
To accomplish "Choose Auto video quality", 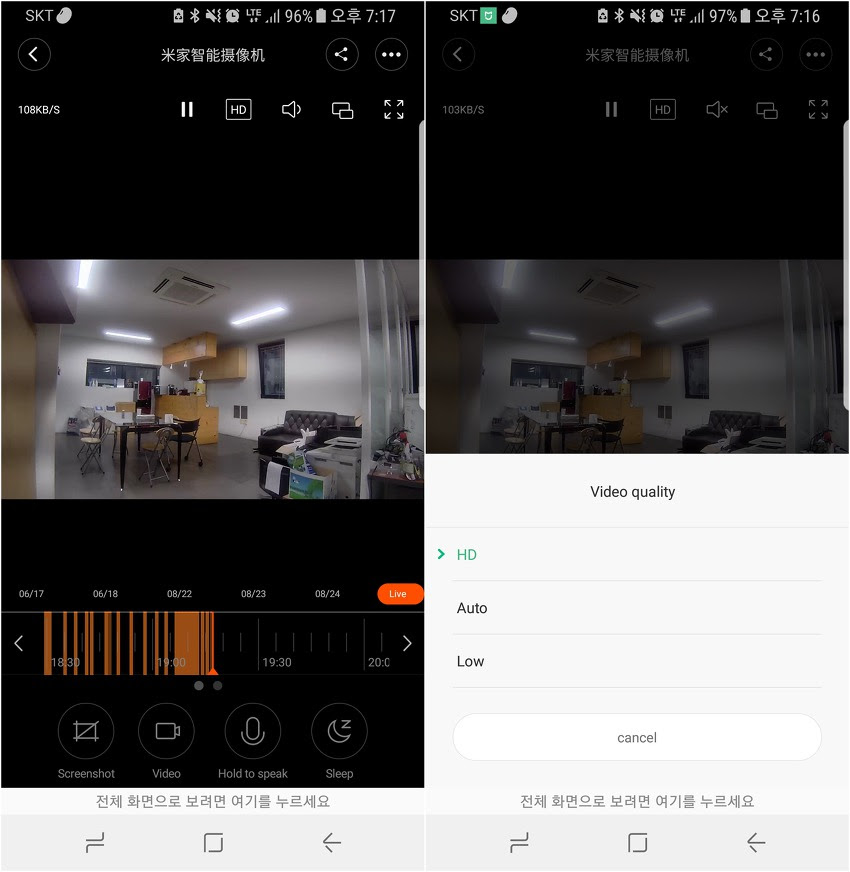I will click(472, 608).
